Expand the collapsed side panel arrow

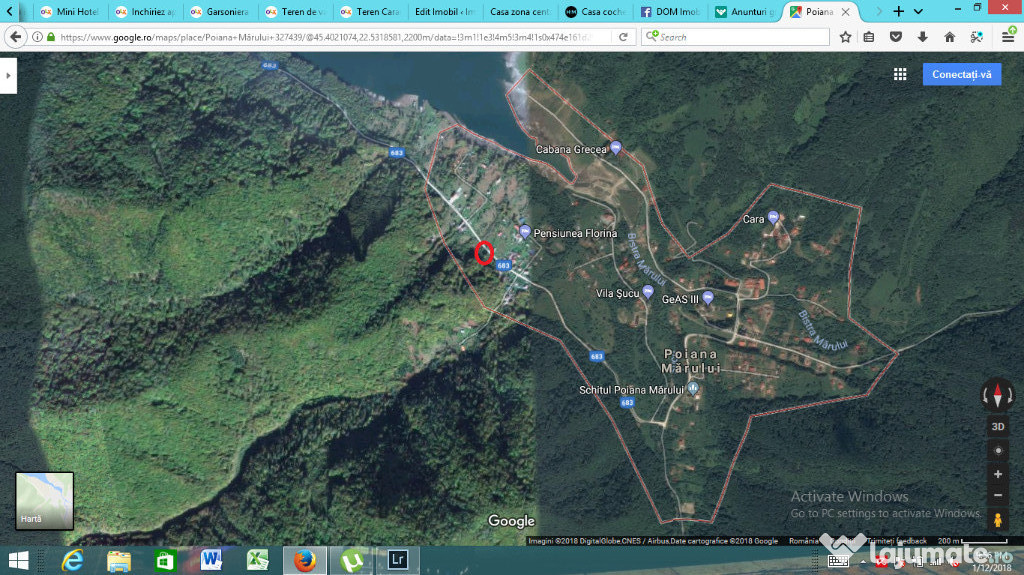tap(8, 75)
